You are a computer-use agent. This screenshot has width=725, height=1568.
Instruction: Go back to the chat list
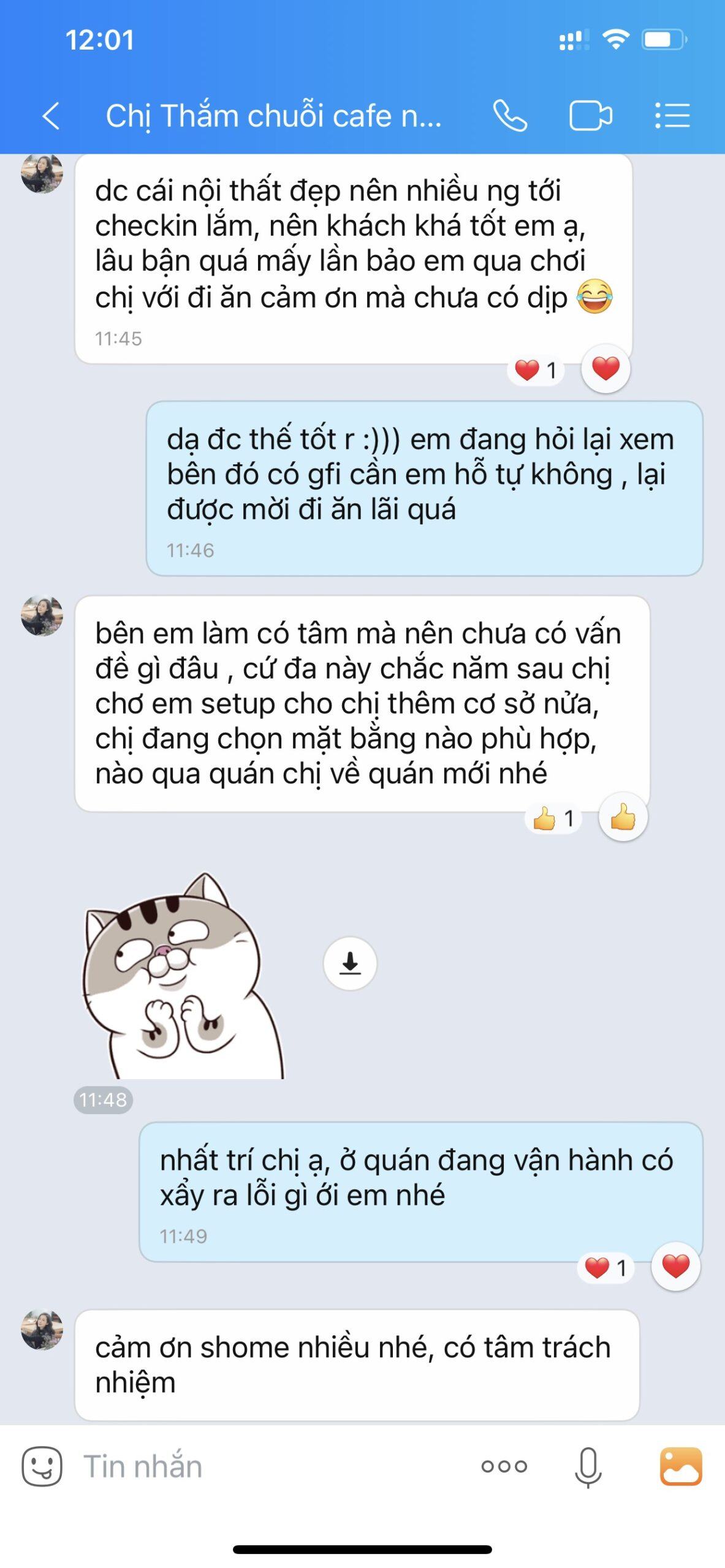51,115
